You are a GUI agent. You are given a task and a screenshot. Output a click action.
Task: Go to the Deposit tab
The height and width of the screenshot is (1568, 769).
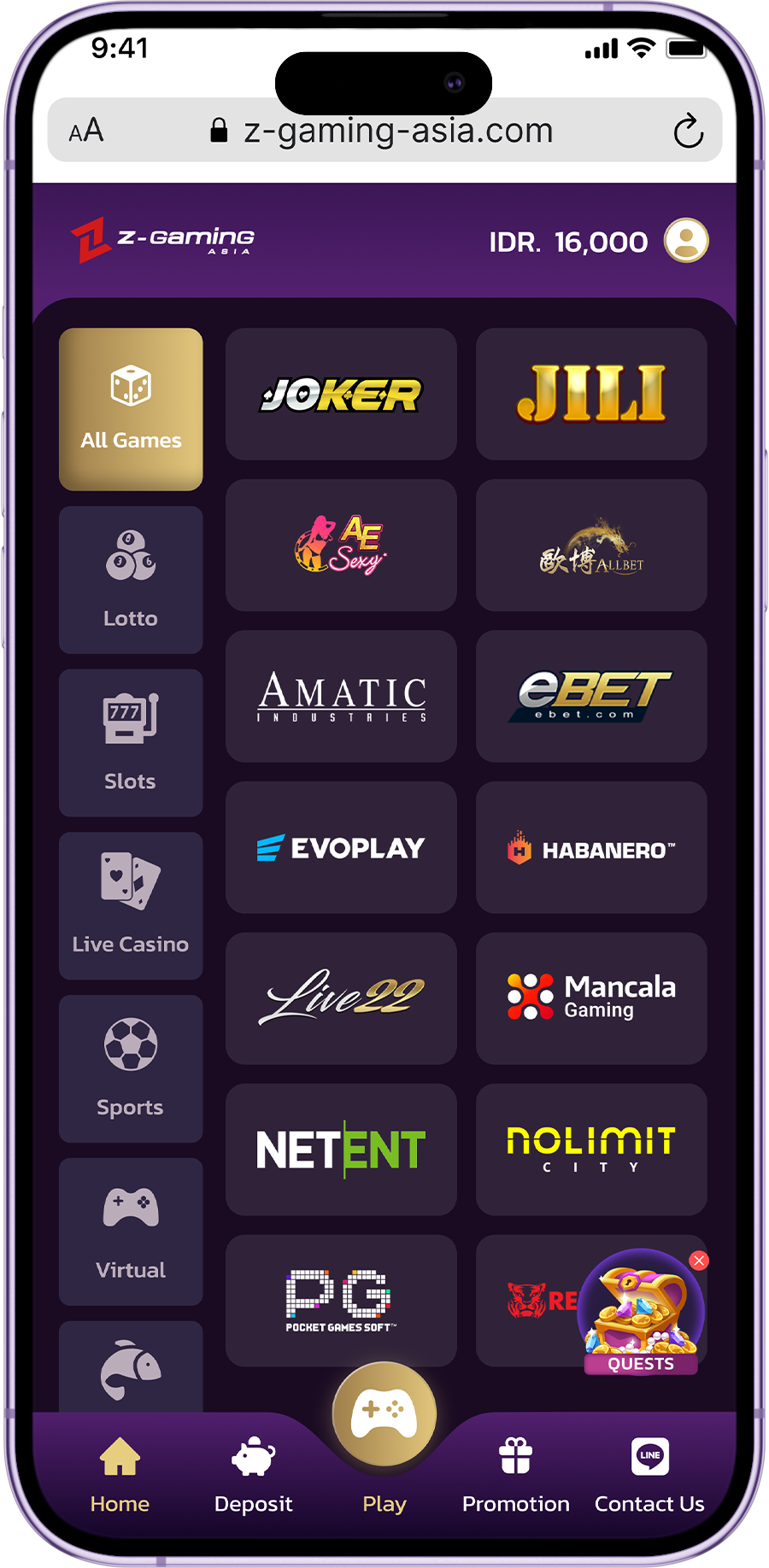tap(254, 1477)
